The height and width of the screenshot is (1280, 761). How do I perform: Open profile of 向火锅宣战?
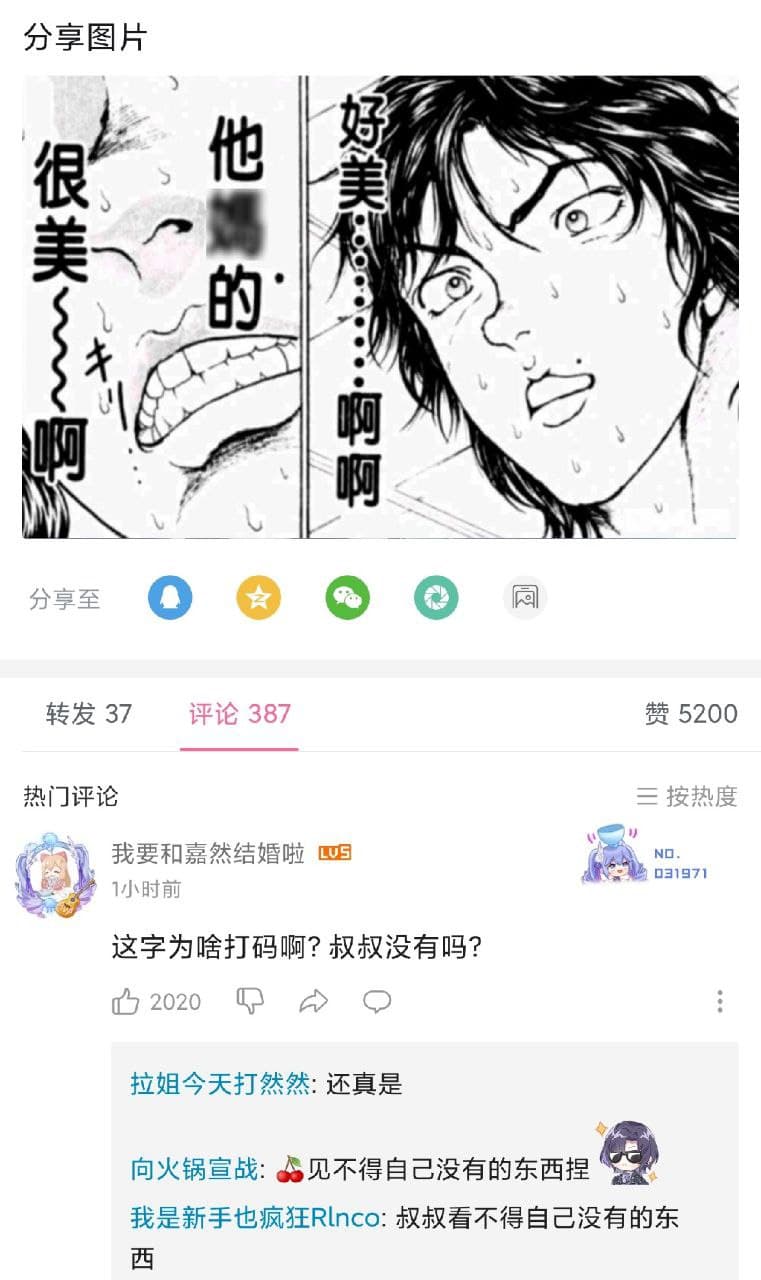(195, 1168)
